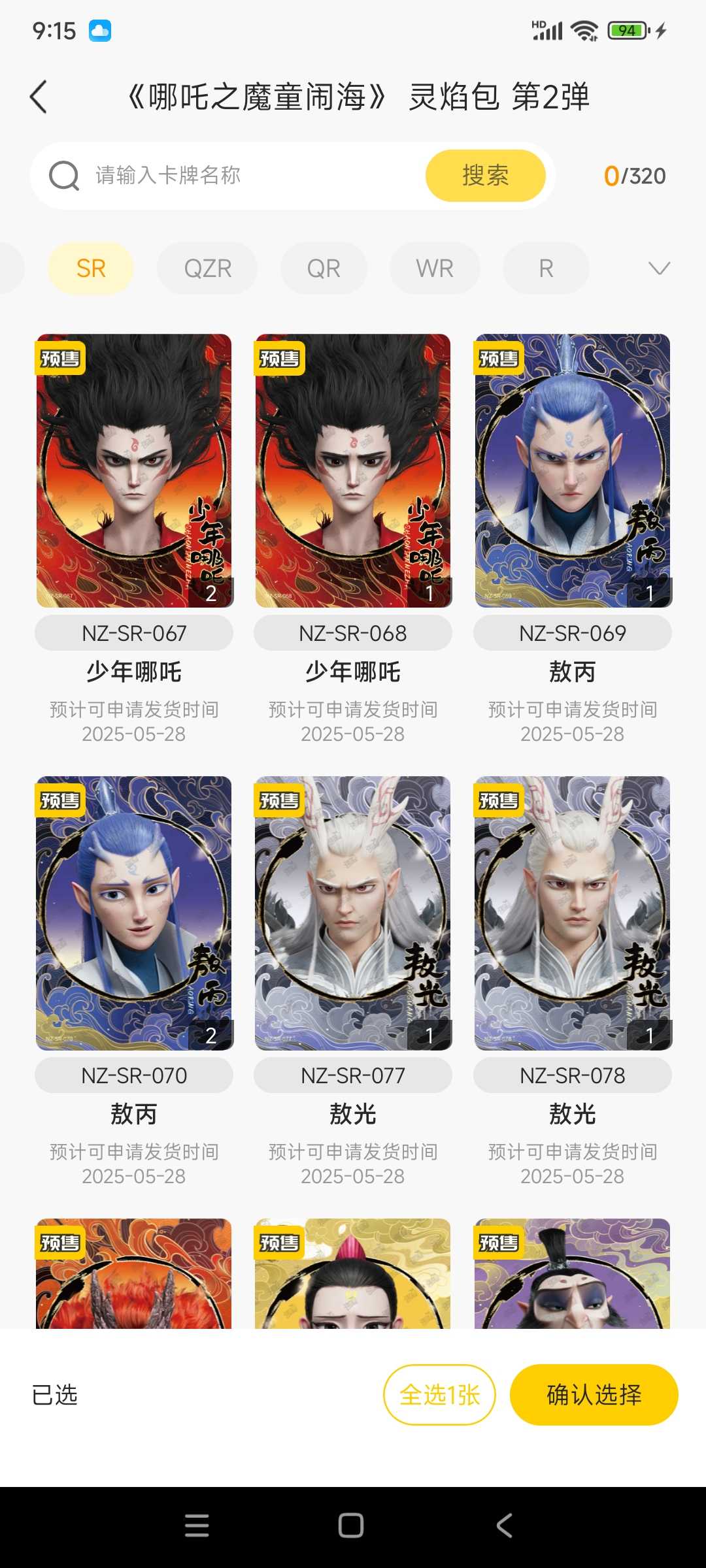
Task: Open recent apps from the navigation bar
Action: (197, 1526)
